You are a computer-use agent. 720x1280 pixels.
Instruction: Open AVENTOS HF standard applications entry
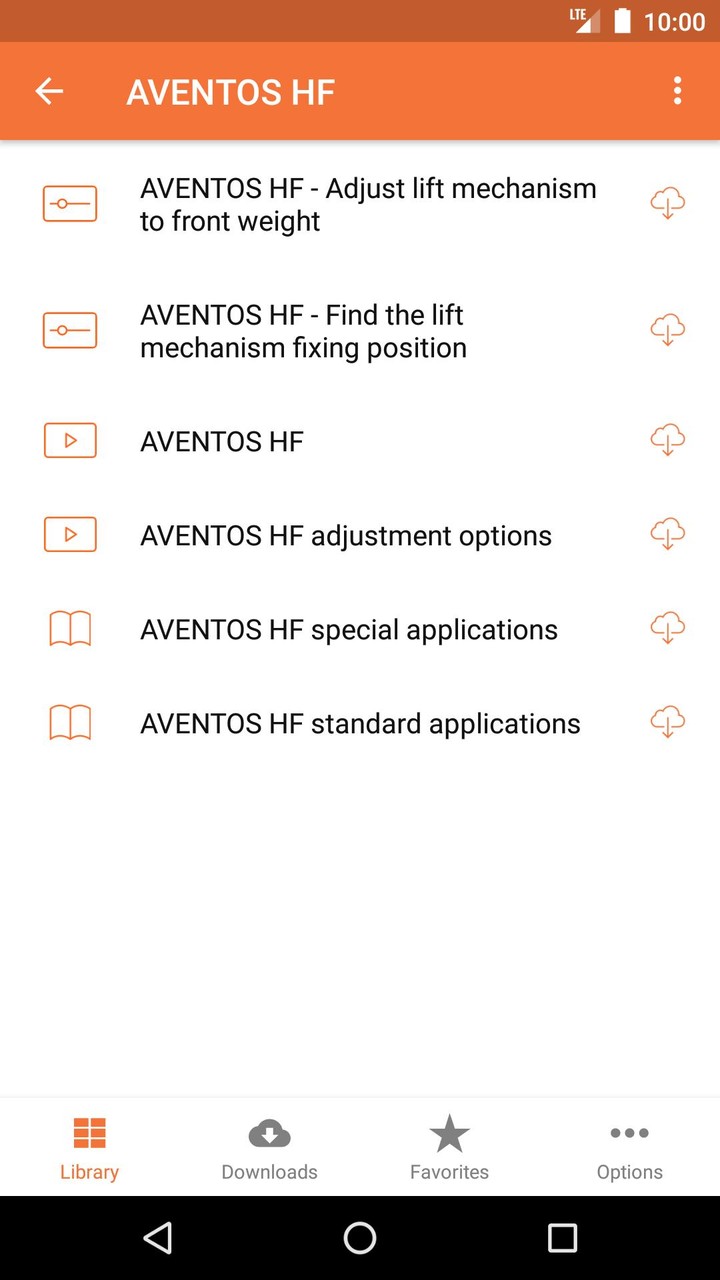point(360,722)
